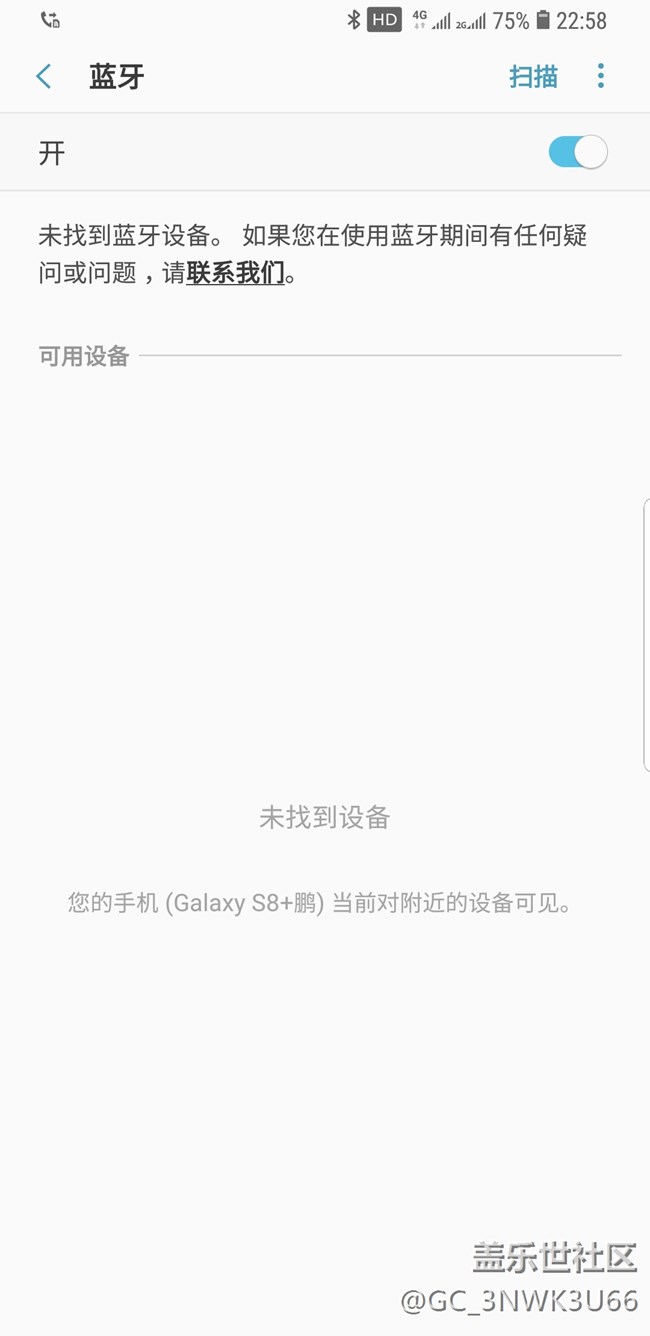Go back from the 蓝牙 screen
Screen dimensions: 650x1336
pos(44,76)
